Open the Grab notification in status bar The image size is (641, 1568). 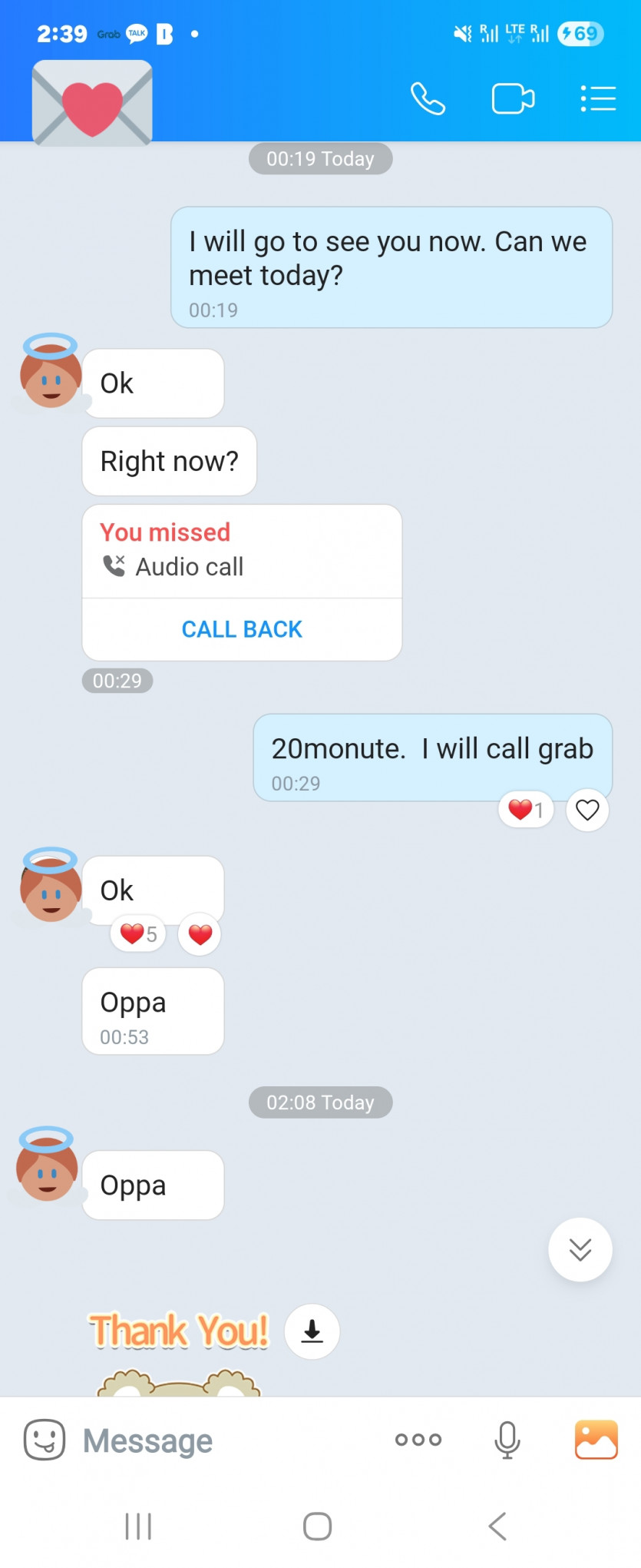point(108,34)
